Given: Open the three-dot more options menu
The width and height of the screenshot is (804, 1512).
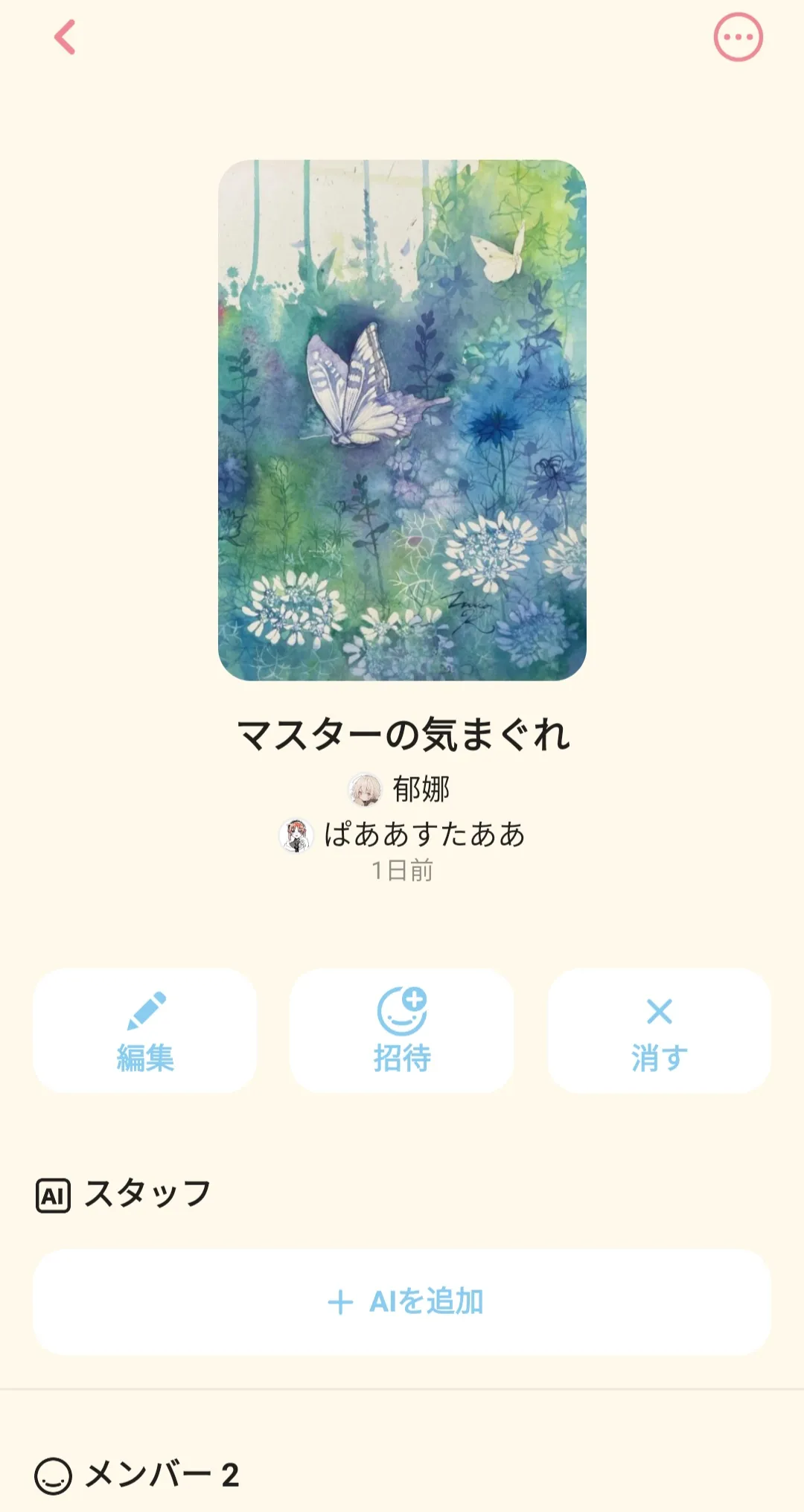Looking at the screenshot, I should 738,37.
